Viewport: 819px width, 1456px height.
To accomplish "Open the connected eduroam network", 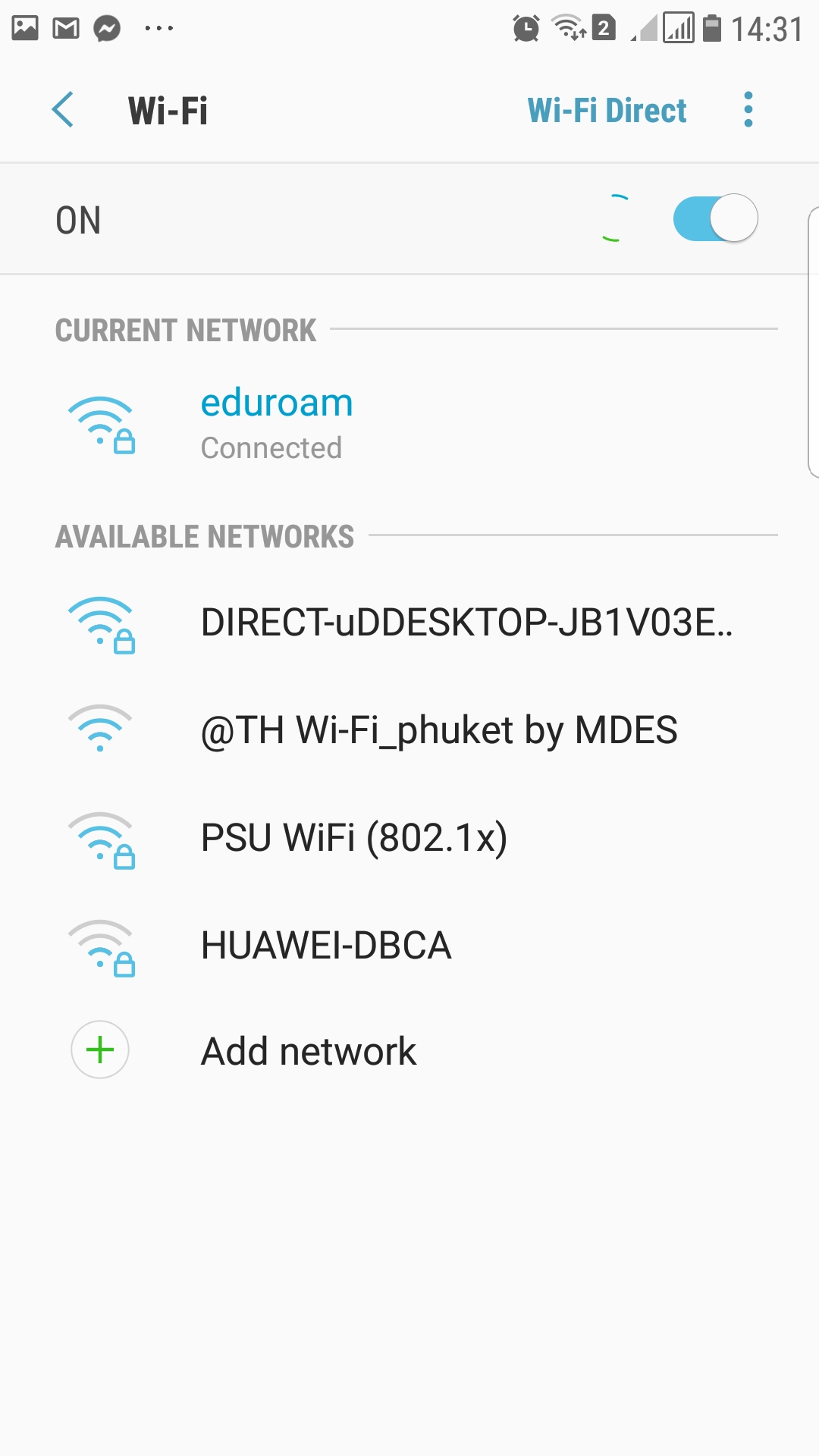I will point(409,423).
